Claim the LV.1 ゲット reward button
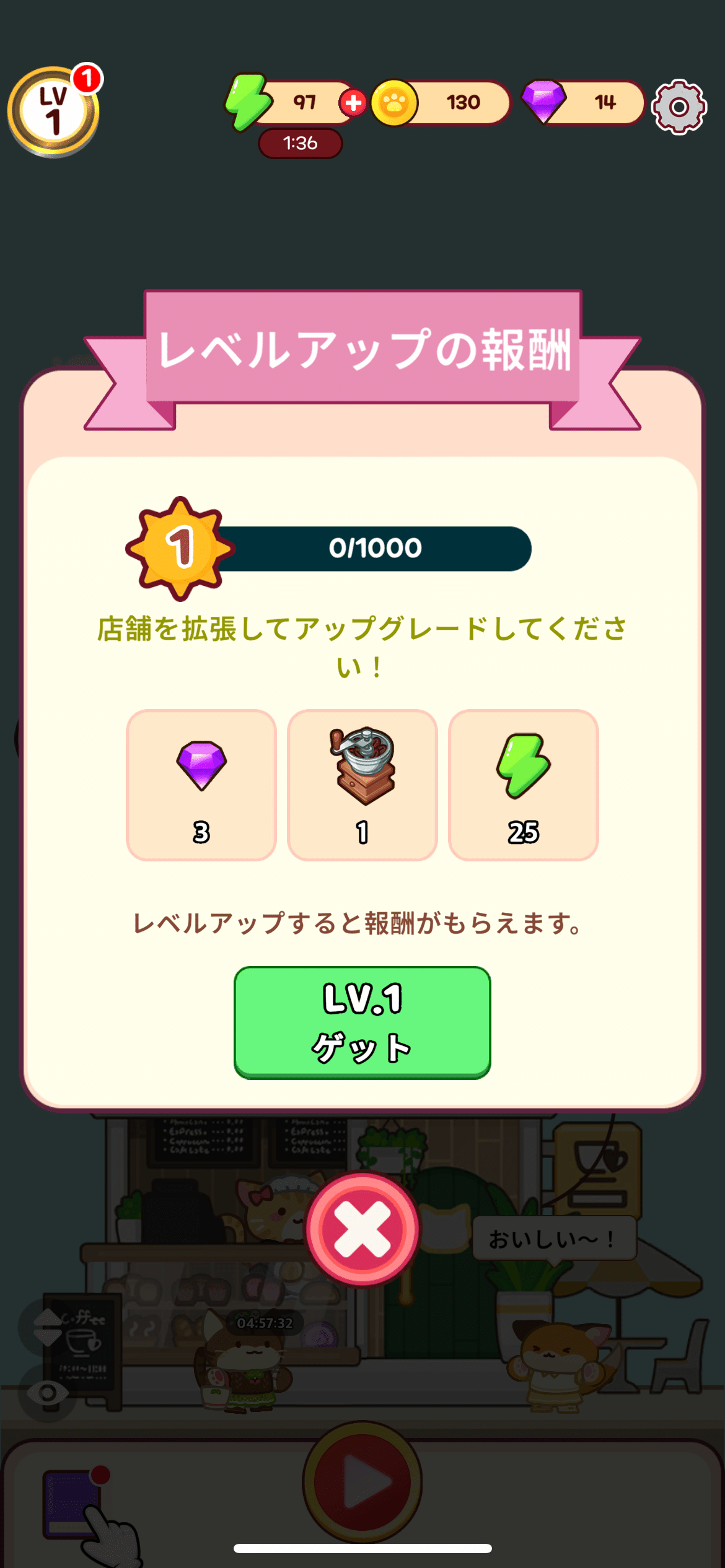This screenshot has width=725, height=1568. pyautogui.click(x=362, y=1022)
